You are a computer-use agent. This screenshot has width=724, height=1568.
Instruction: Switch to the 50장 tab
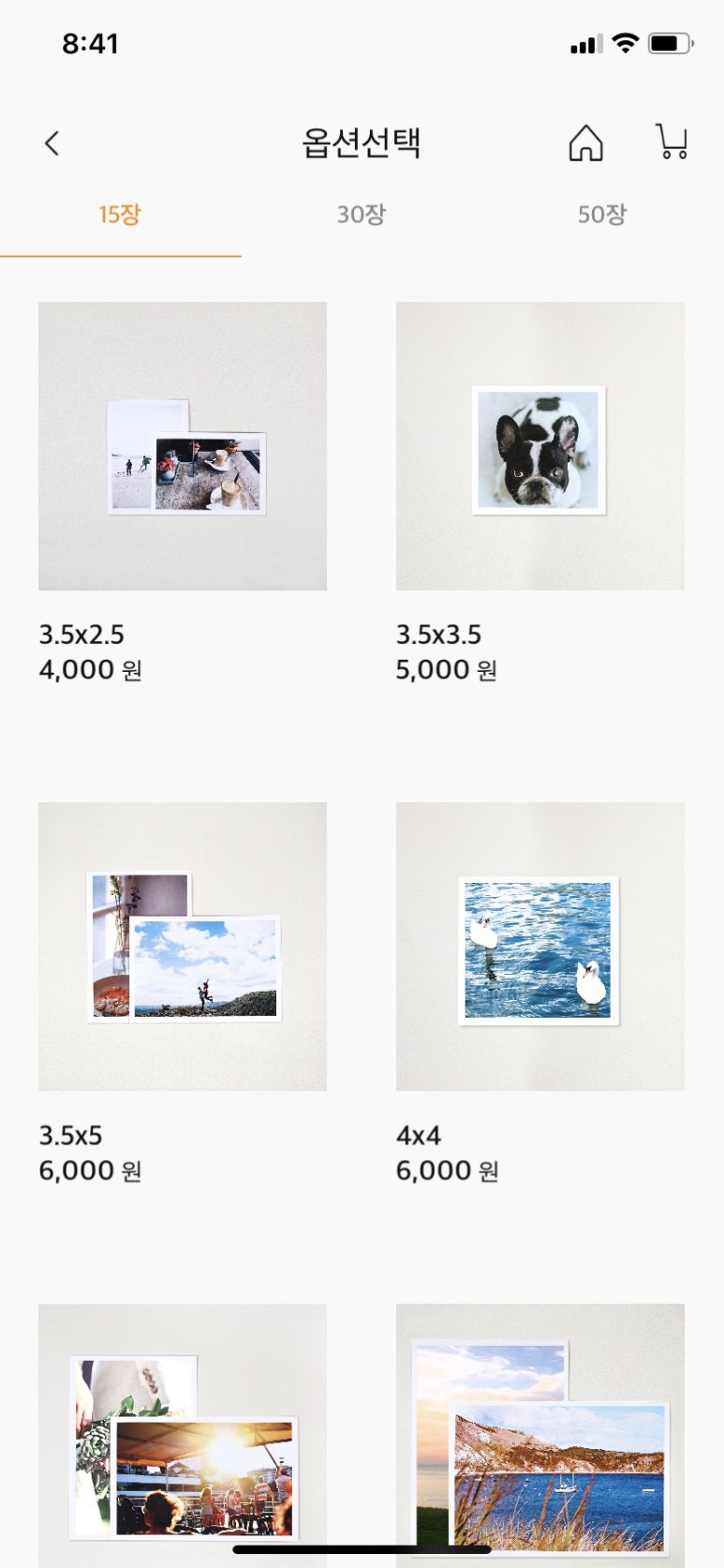pos(601,215)
